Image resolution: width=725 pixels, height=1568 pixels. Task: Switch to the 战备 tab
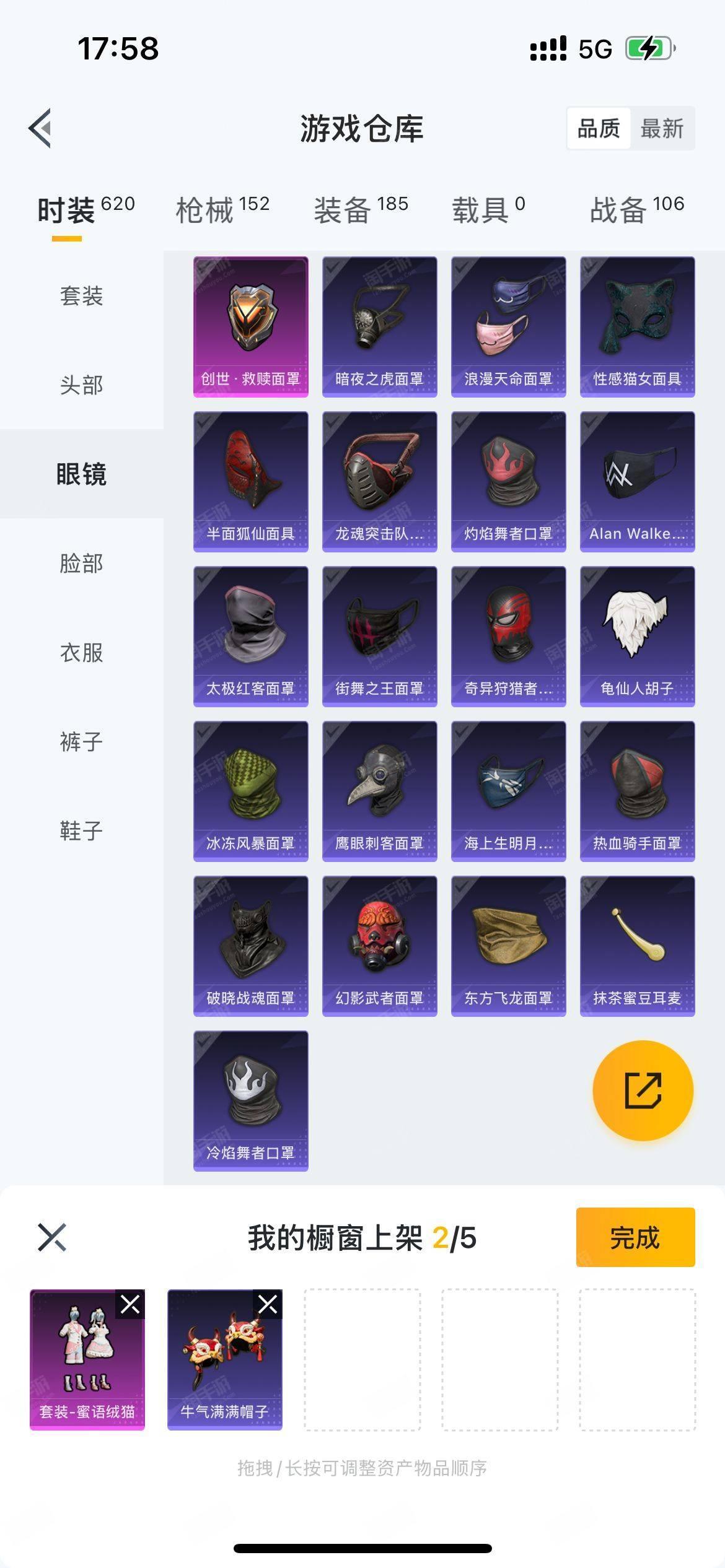point(637,209)
